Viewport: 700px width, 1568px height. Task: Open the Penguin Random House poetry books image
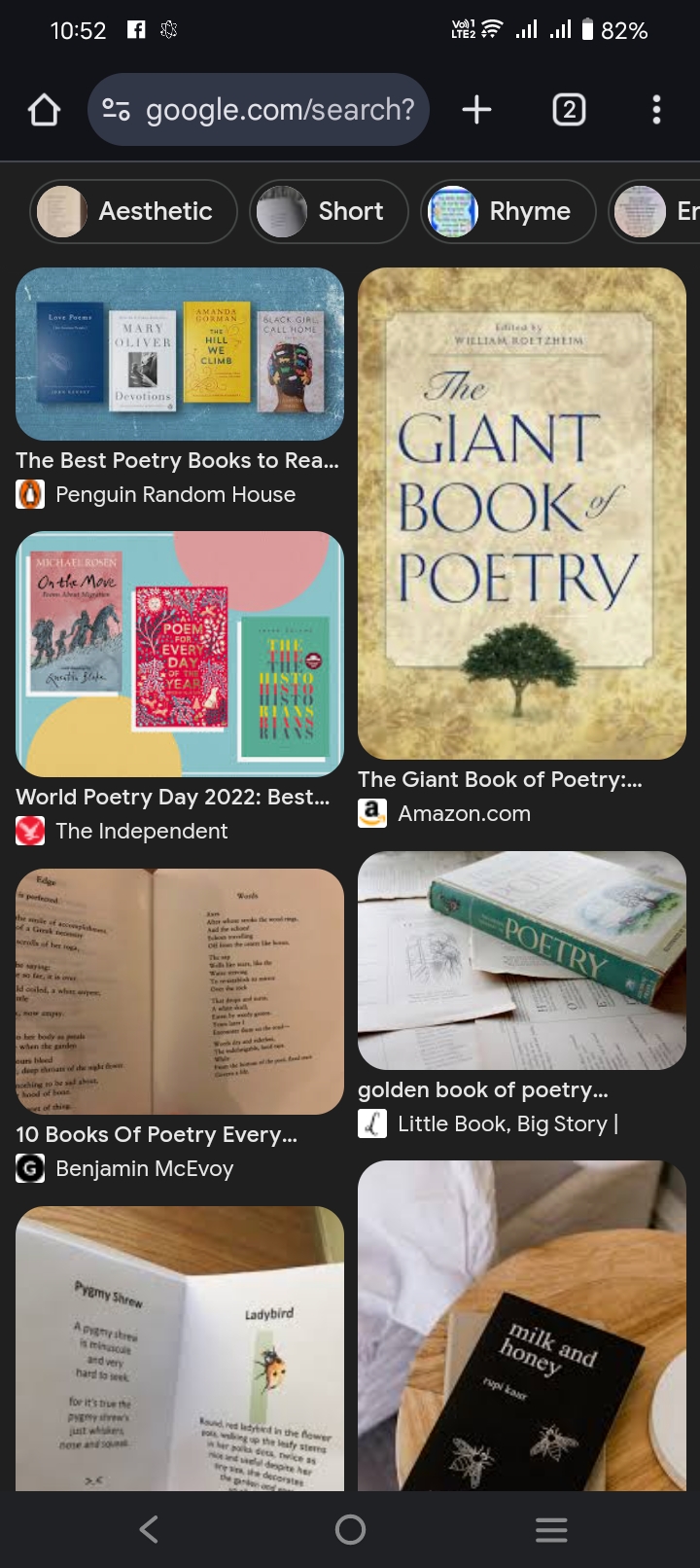tap(180, 354)
